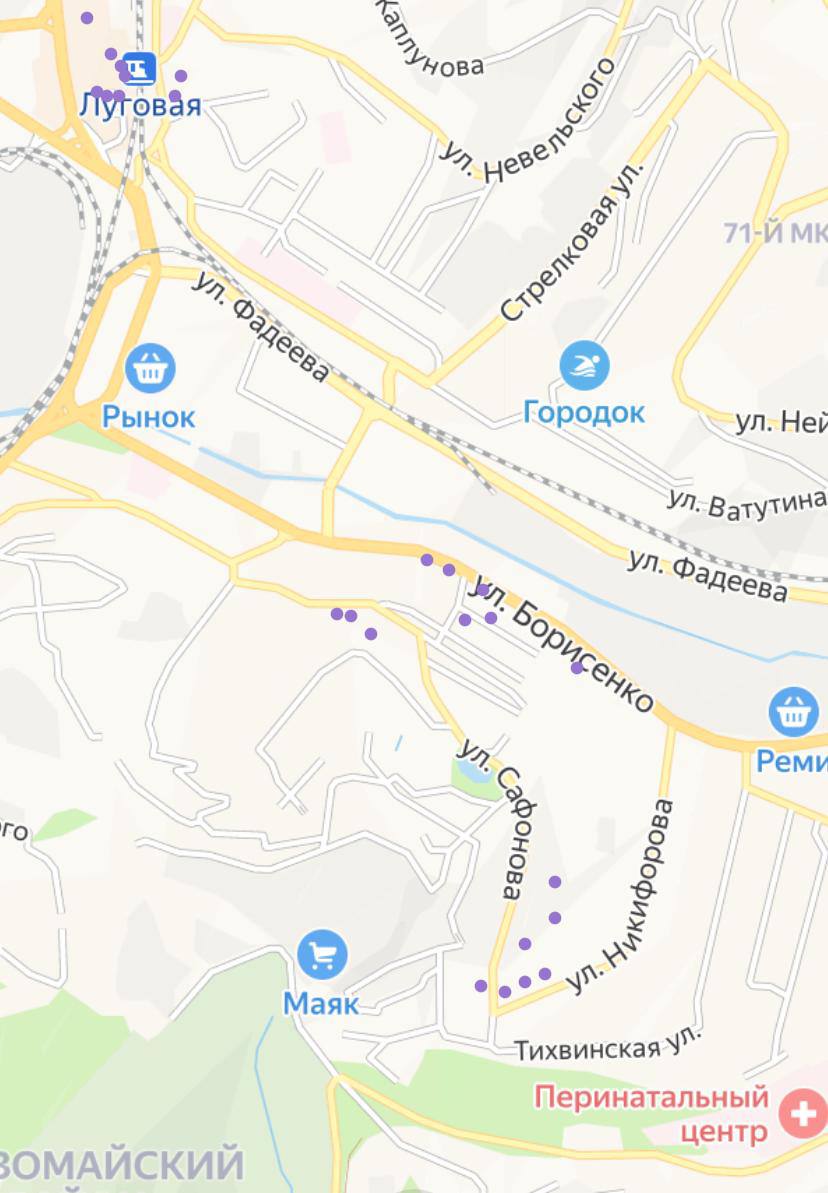The image size is (828, 1193).
Task: Tap the Маяк shopping cart marker
Action: pos(322,956)
